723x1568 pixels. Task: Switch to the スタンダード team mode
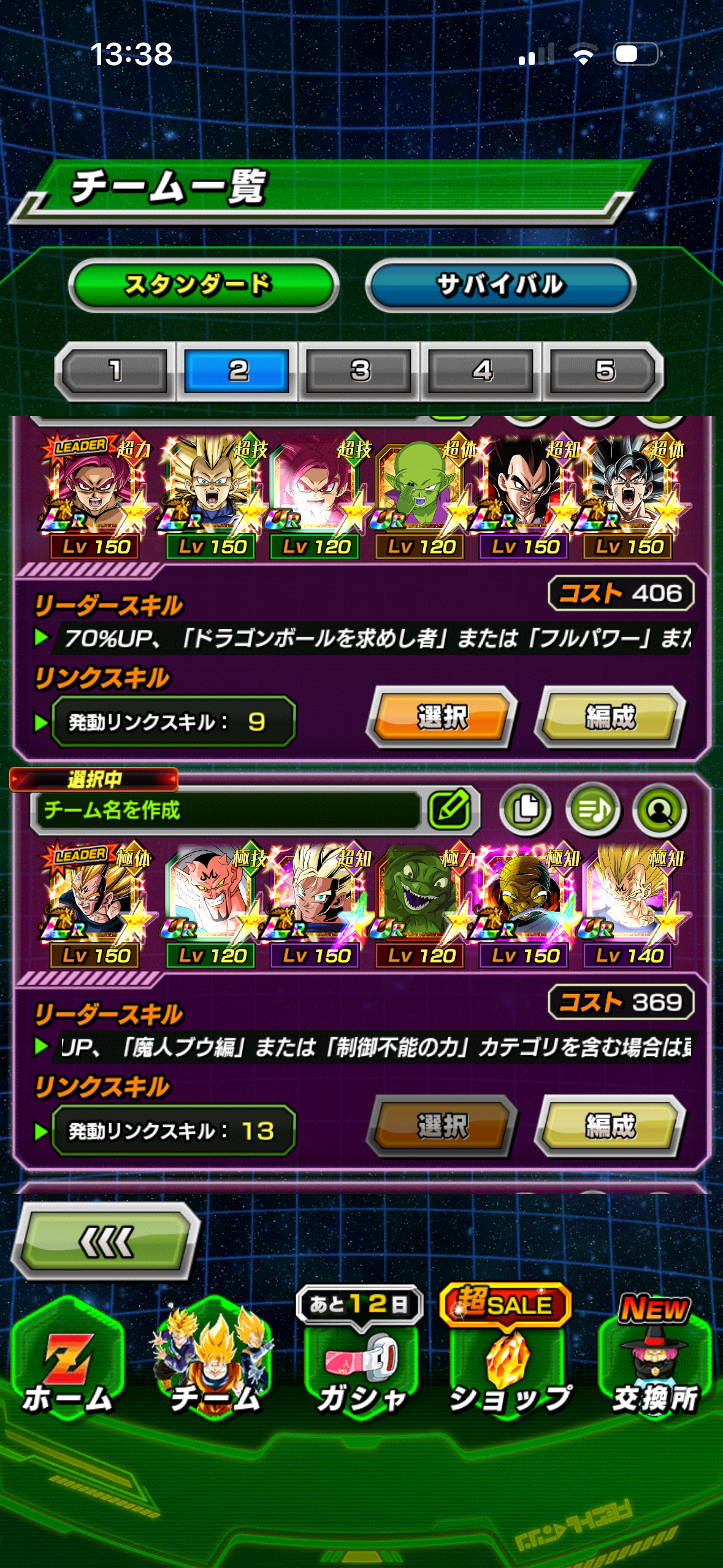click(x=203, y=285)
